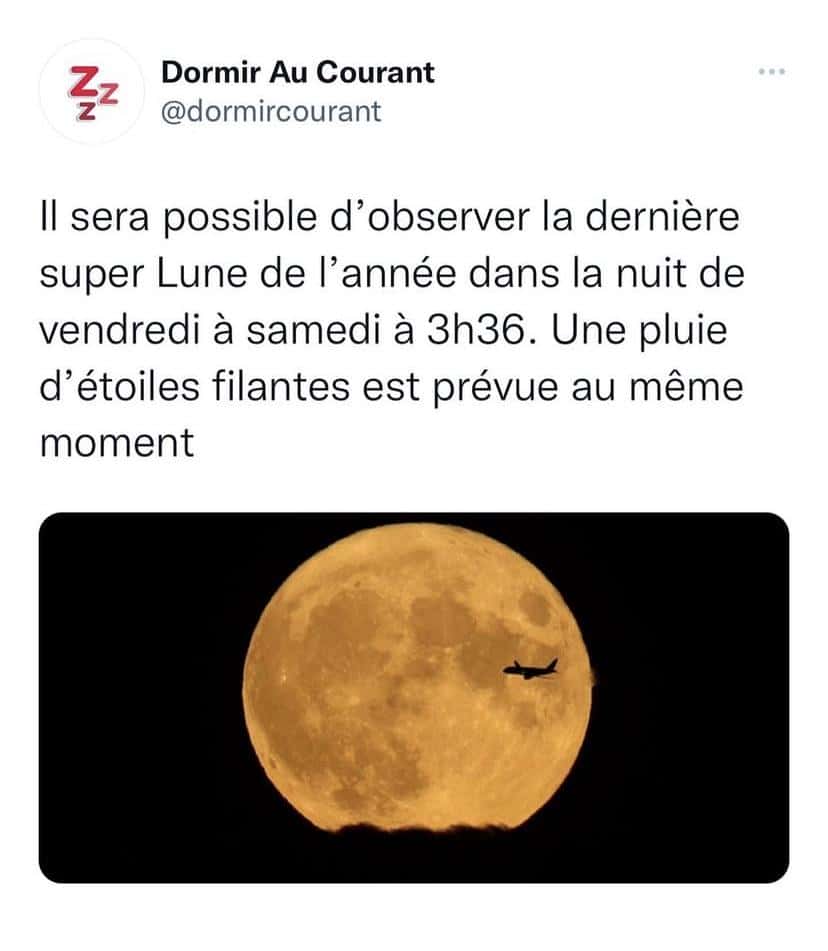View the super moon photo full screen
This screenshot has width=828, height=951.
click(413, 697)
